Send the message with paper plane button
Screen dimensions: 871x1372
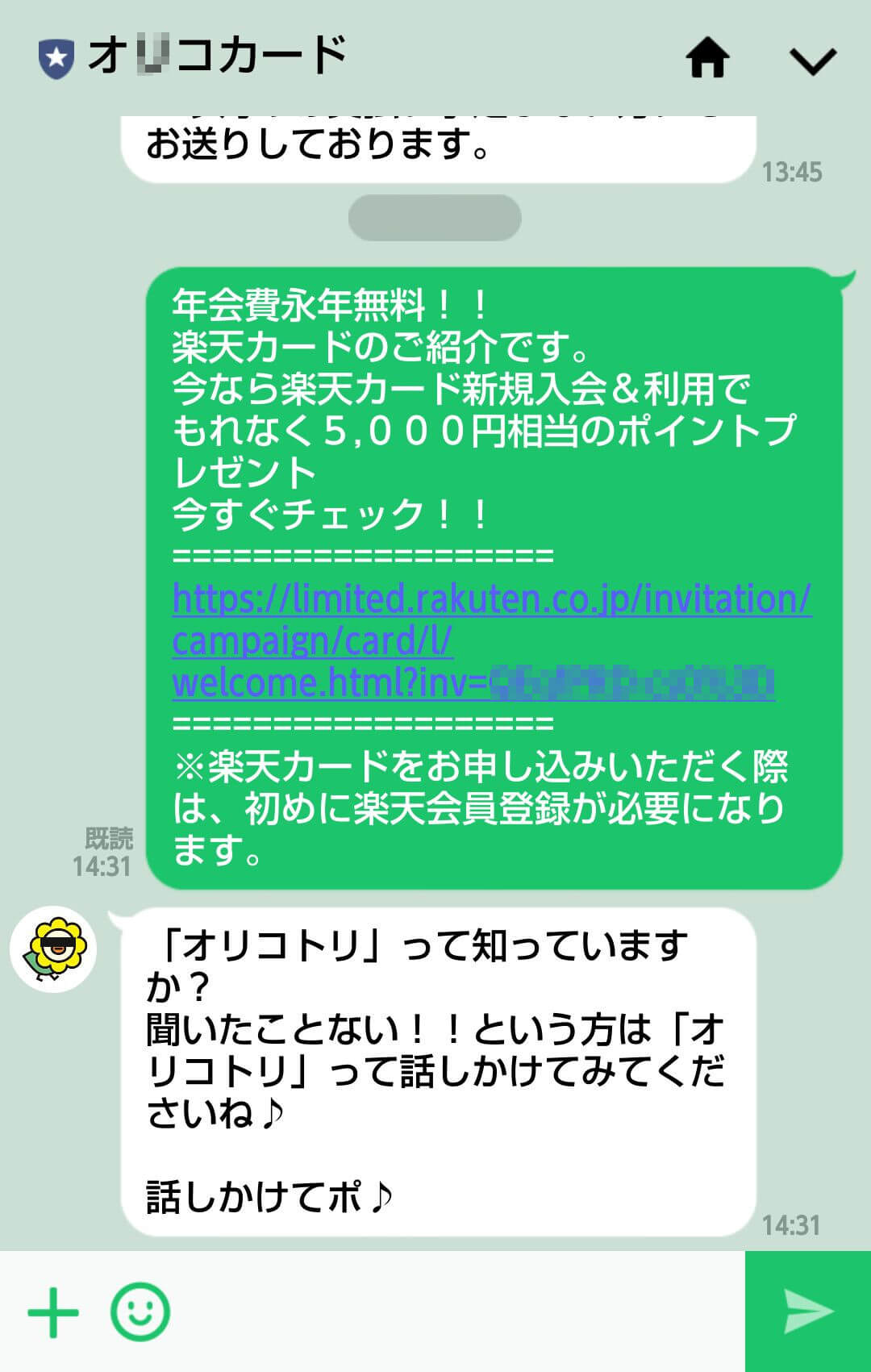point(808,1312)
